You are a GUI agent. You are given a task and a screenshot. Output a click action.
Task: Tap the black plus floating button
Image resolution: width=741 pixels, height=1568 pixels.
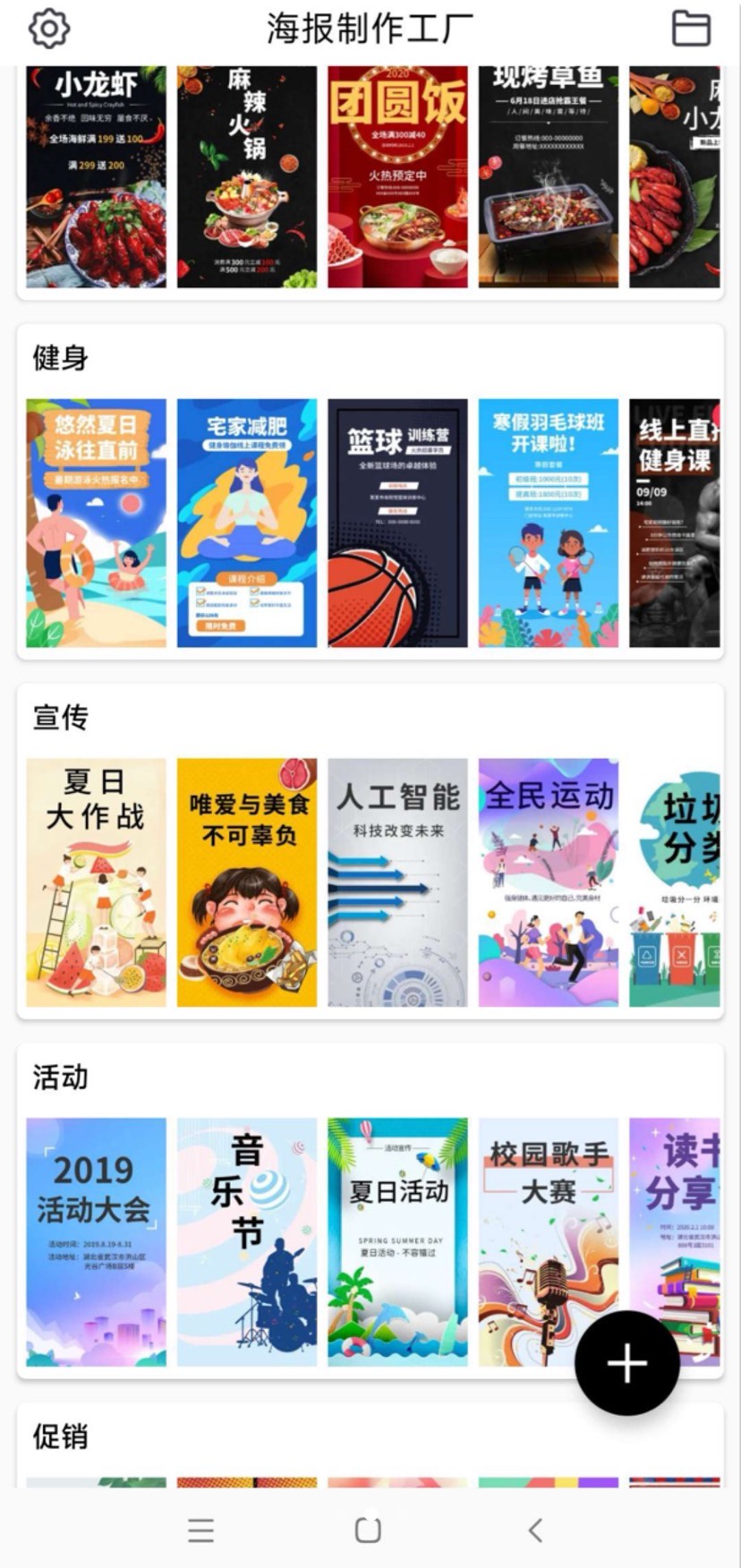click(626, 1362)
